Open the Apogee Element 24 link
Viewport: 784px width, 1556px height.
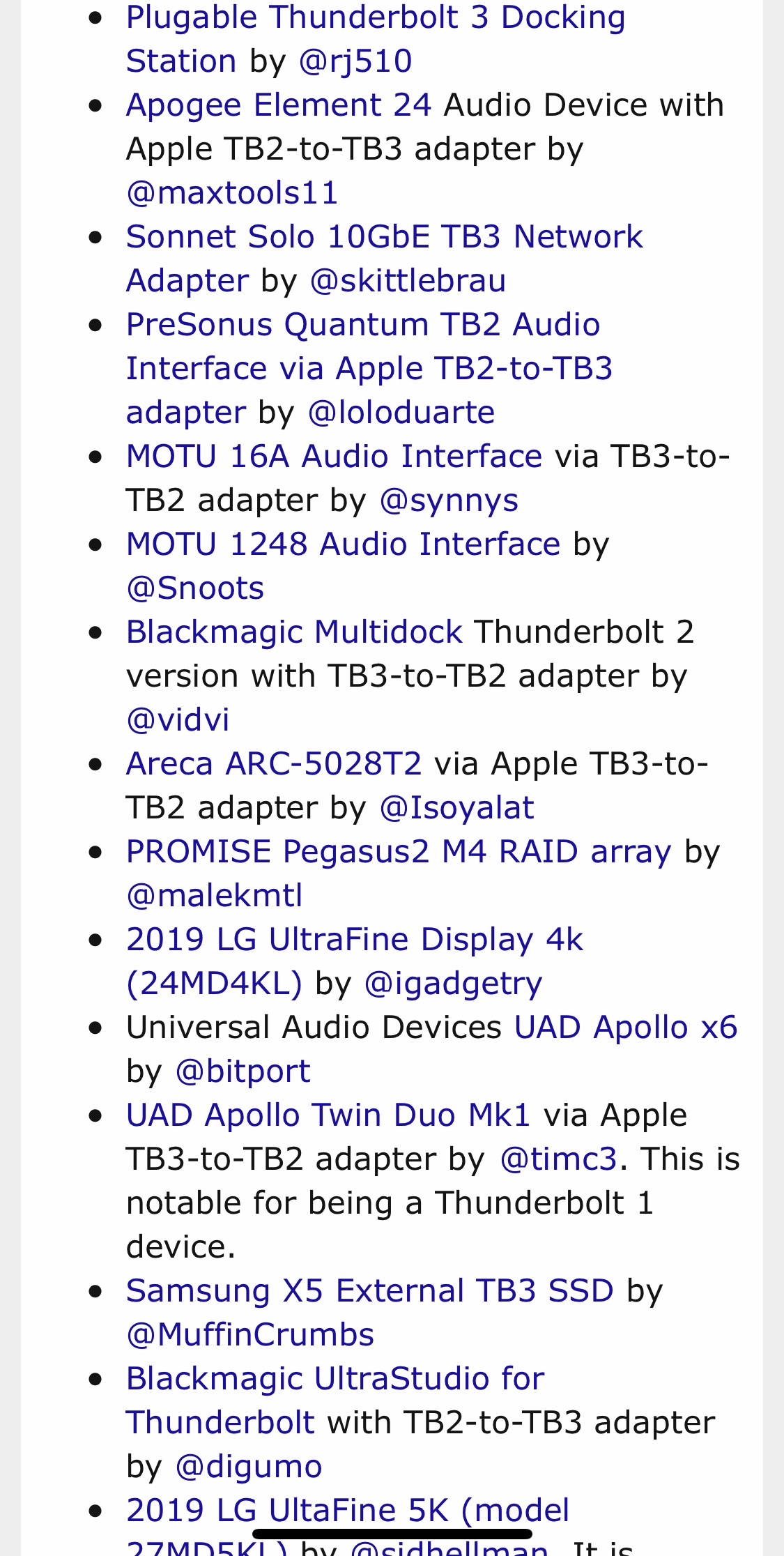tap(279, 105)
